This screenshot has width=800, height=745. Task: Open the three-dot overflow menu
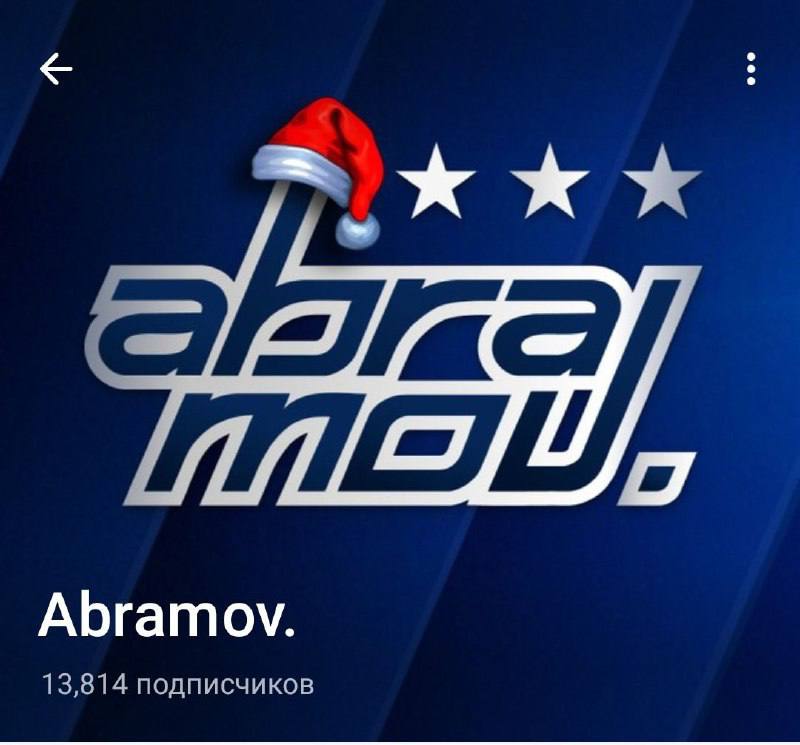coord(751,69)
